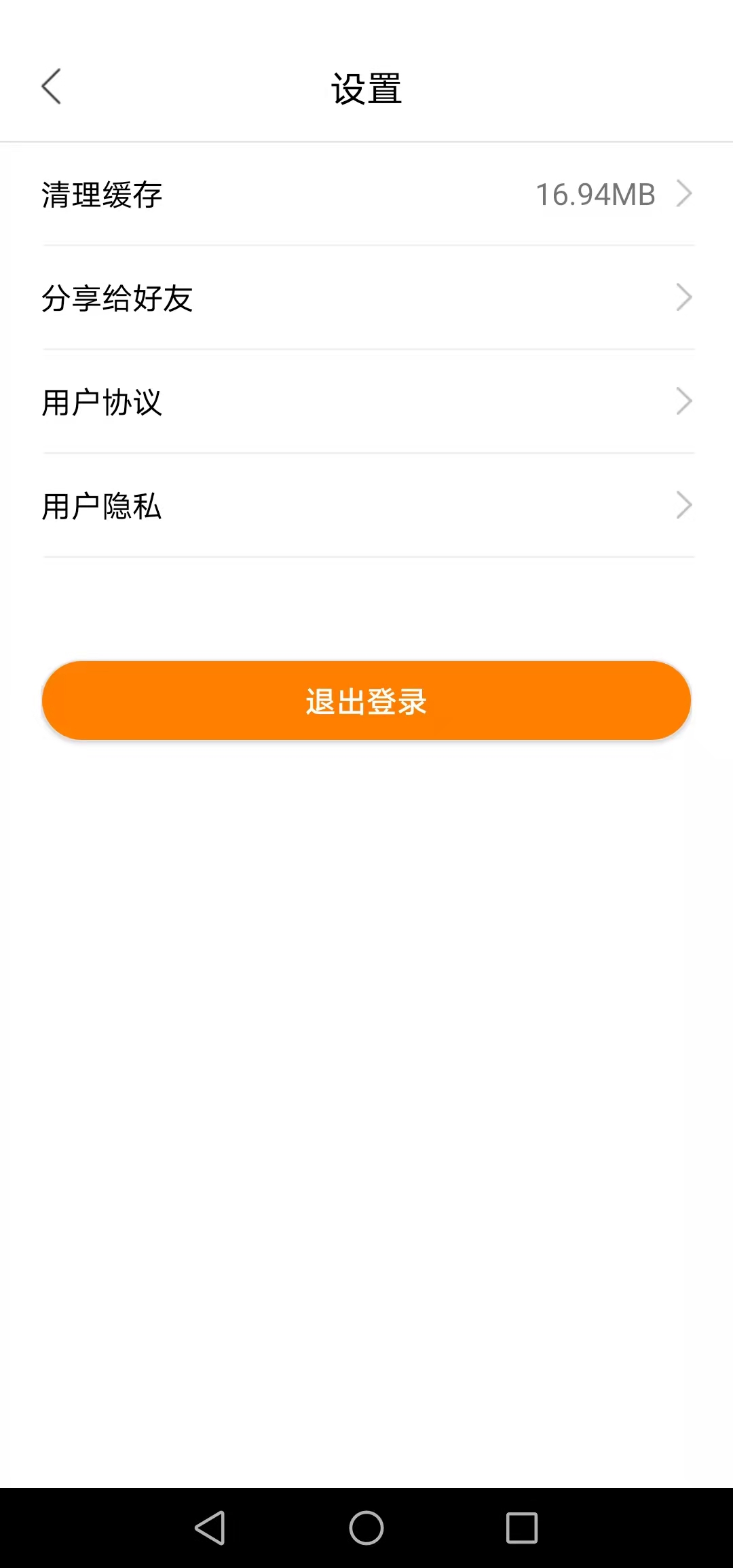Tap the 退出登录 button

click(366, 701)
